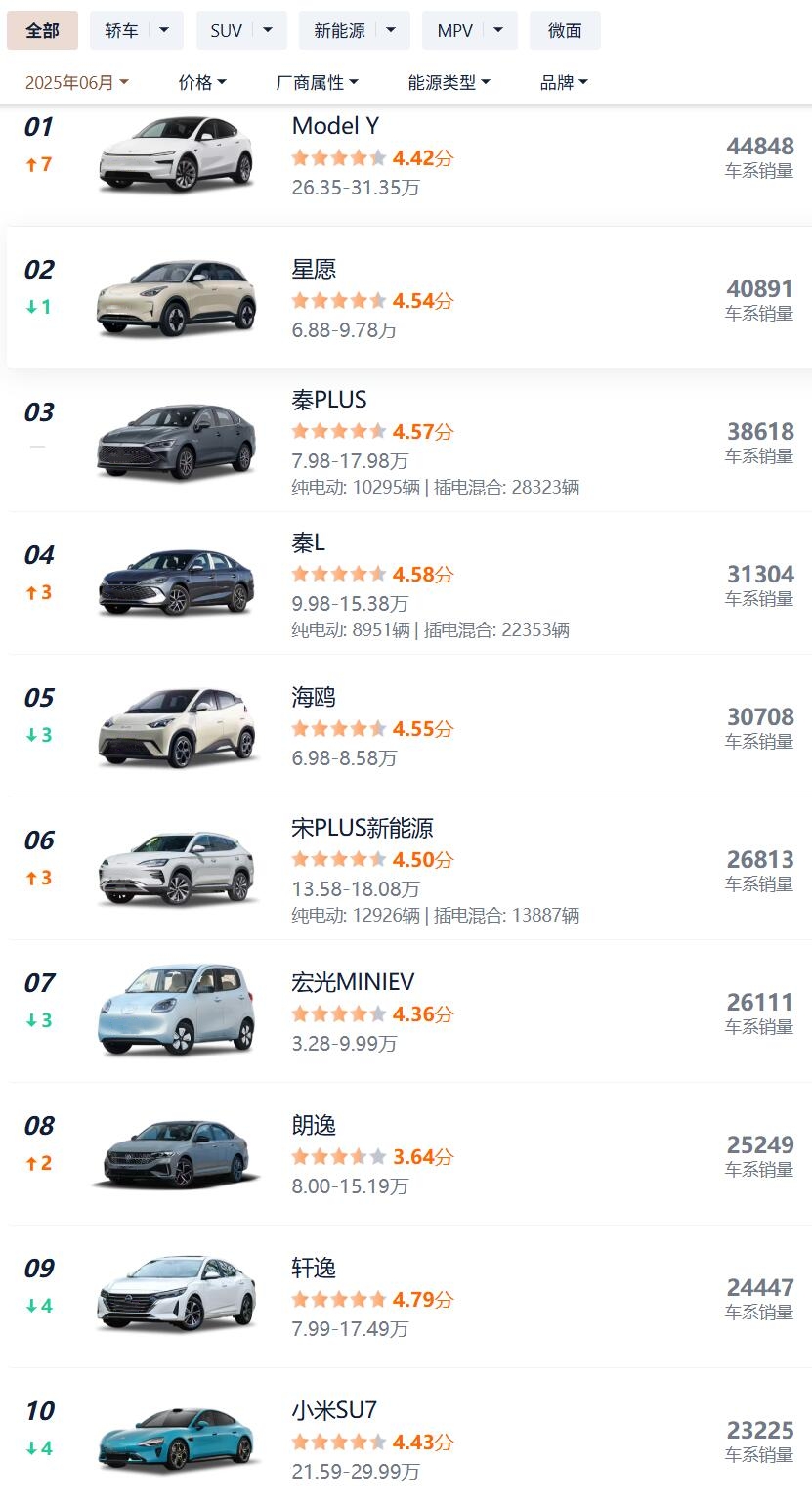
Task: View the 海鸥 car page
Action: (x=409, y=725)
